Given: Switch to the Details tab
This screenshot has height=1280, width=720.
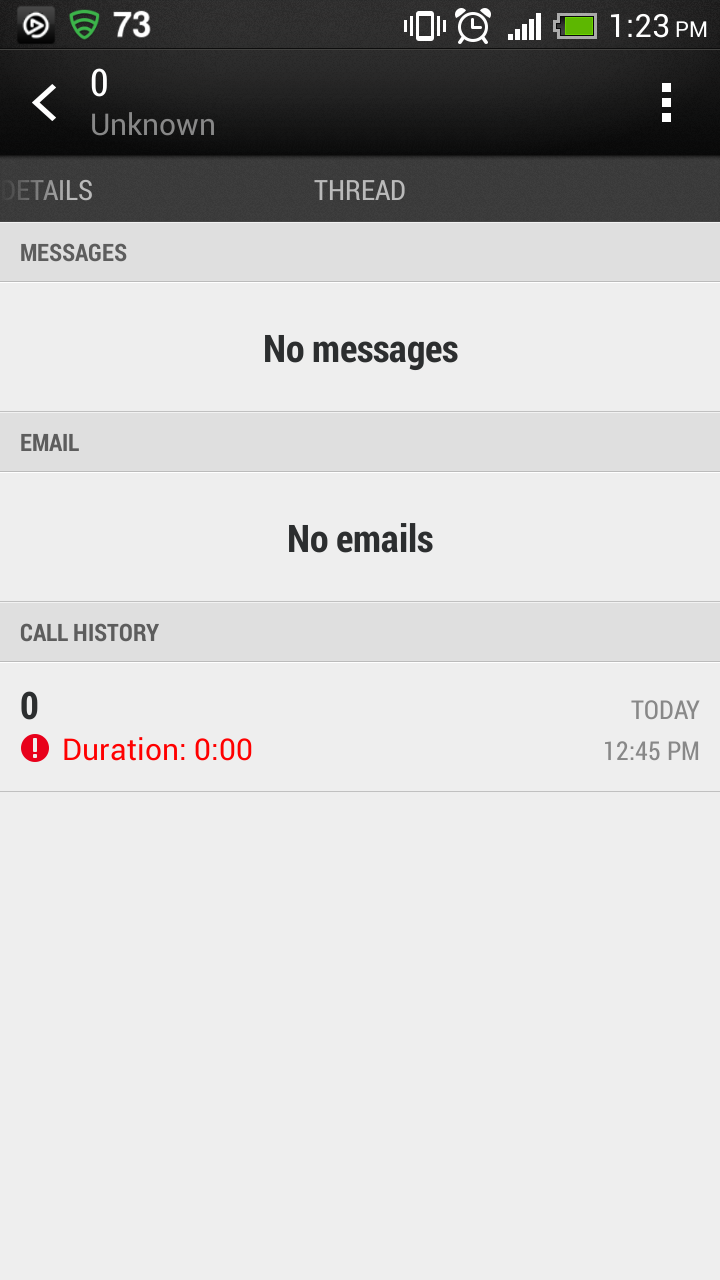Looking at the screenshot, I should point(47,190).
